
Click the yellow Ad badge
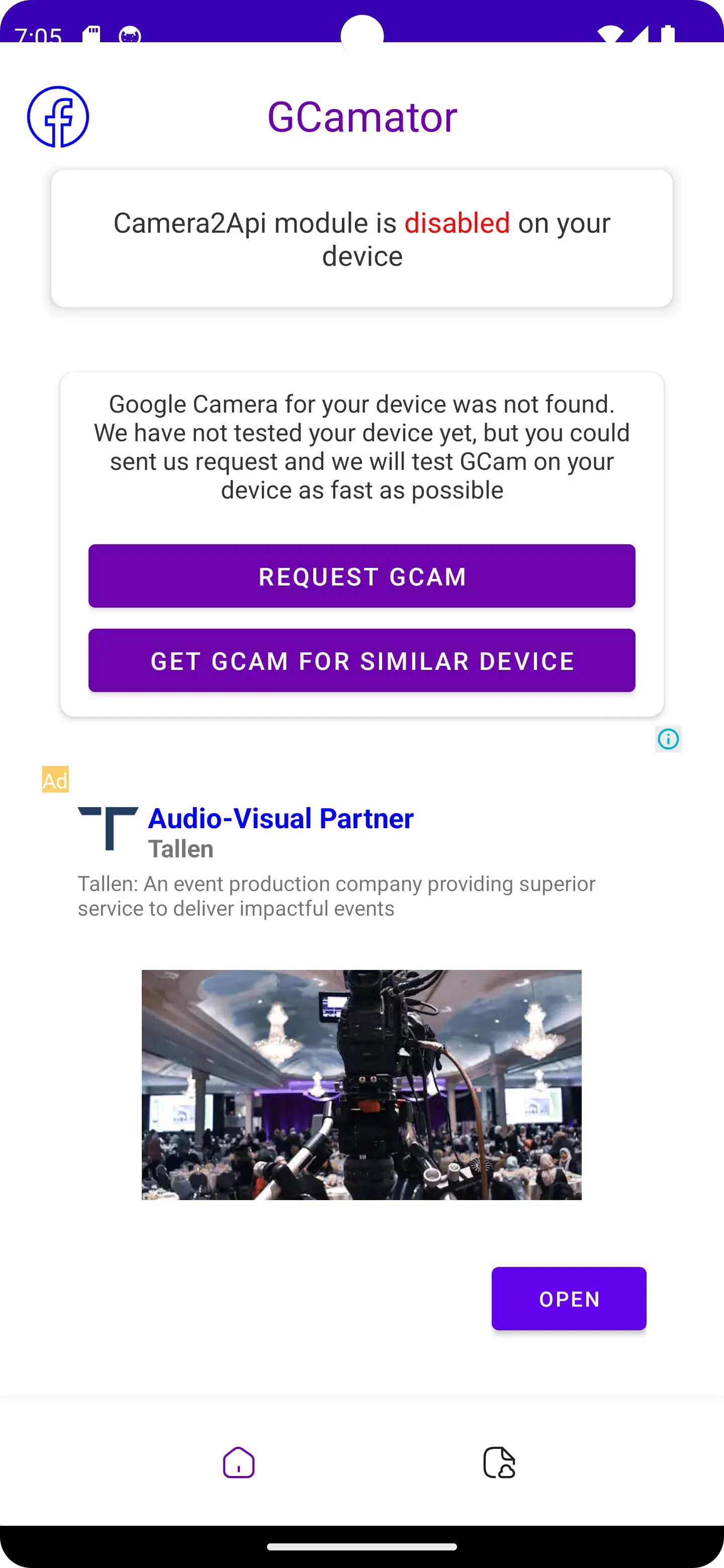(55, 780)
